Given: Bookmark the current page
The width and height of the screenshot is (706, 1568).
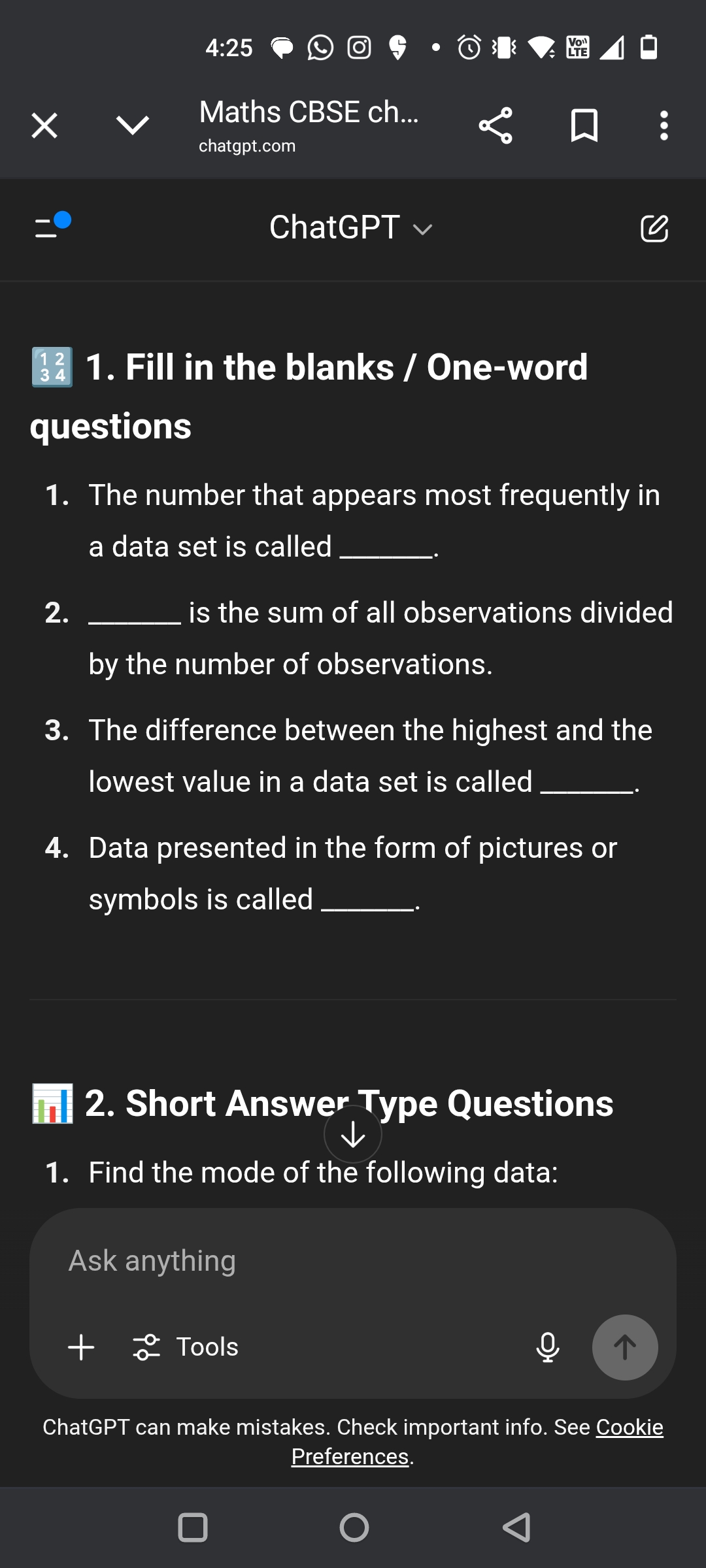Looking at the screenshot, I should 584,125.
